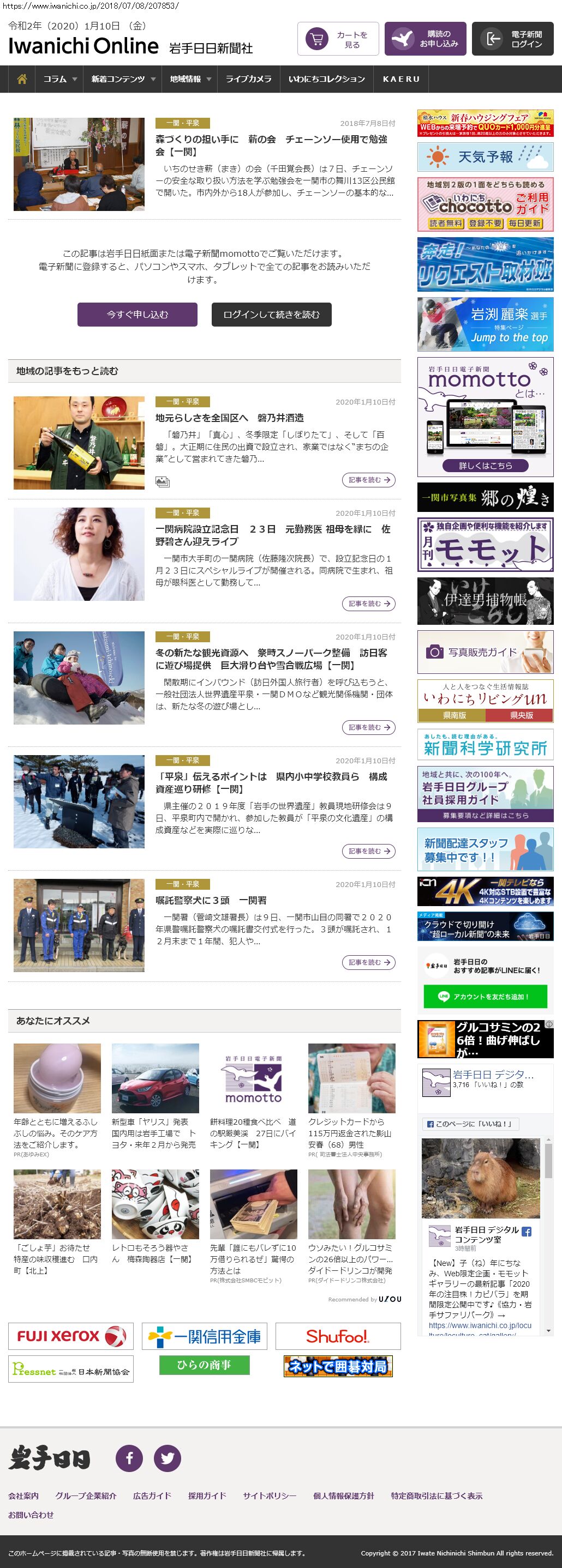This screenshot has width=562, height=1568.
Task: Expand the コラム menu
Action: (x=59, y=79)
